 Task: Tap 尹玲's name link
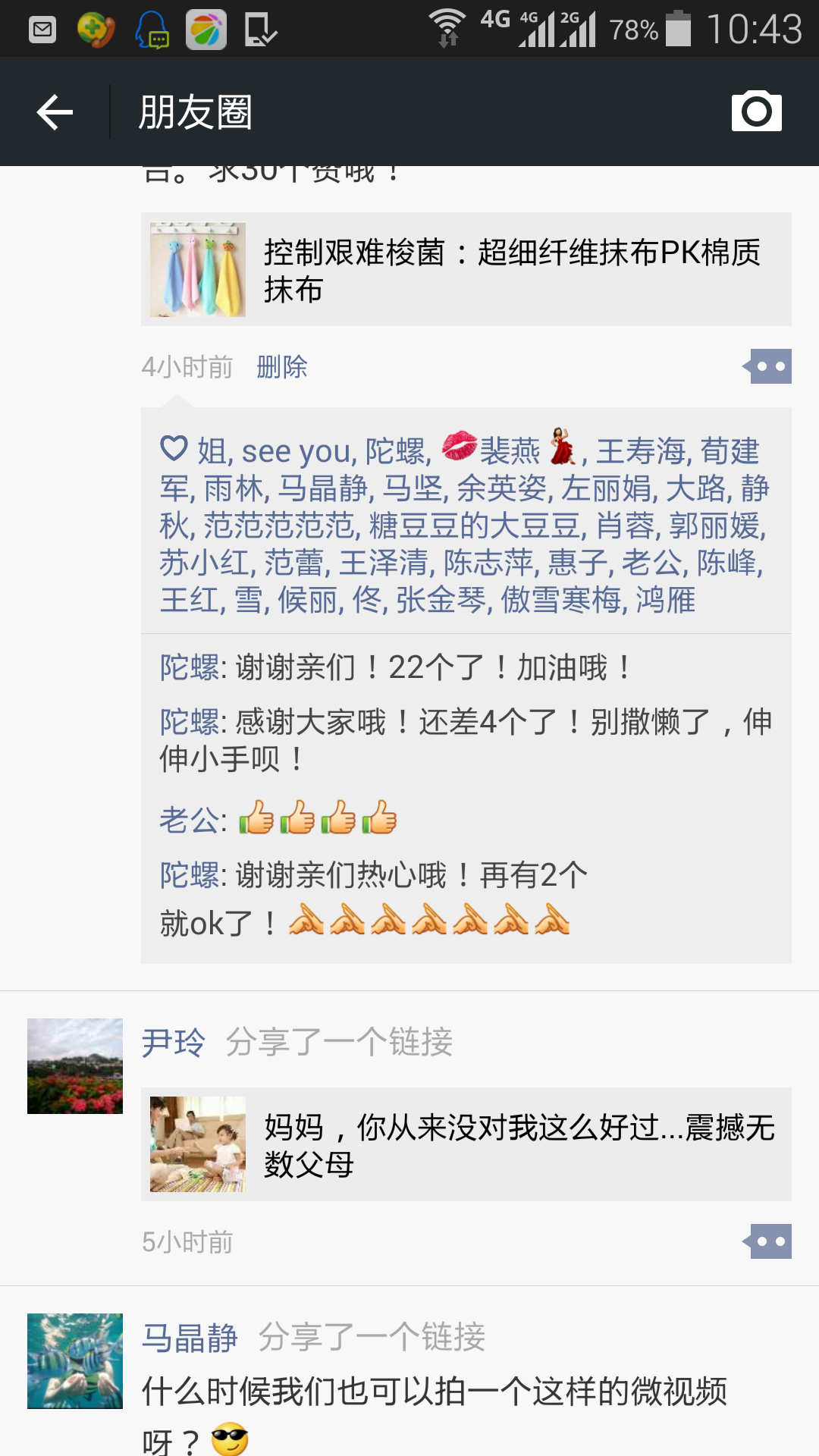click(x=174, y=1043)
